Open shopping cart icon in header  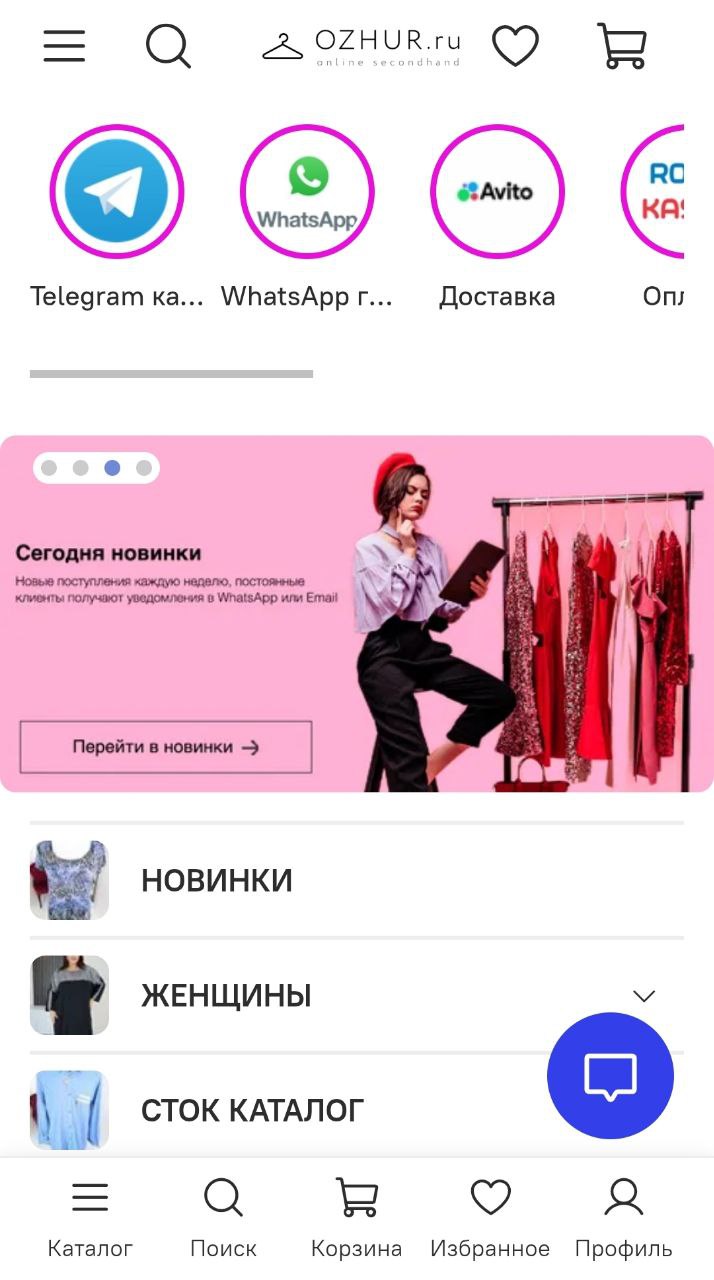pyautogui.click(x=622, y=46)
